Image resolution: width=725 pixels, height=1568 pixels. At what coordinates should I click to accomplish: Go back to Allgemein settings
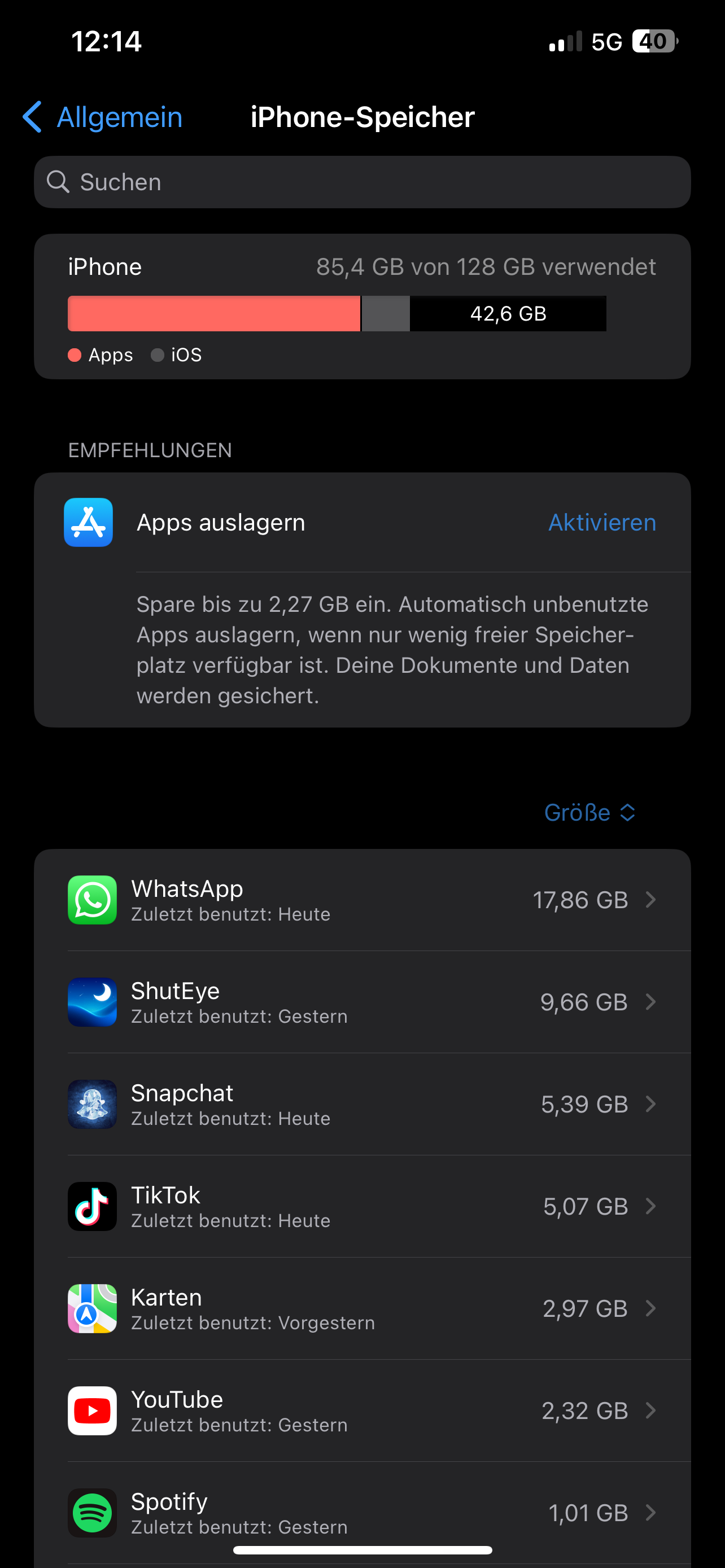pyautogui.click(x=102, y=117)
